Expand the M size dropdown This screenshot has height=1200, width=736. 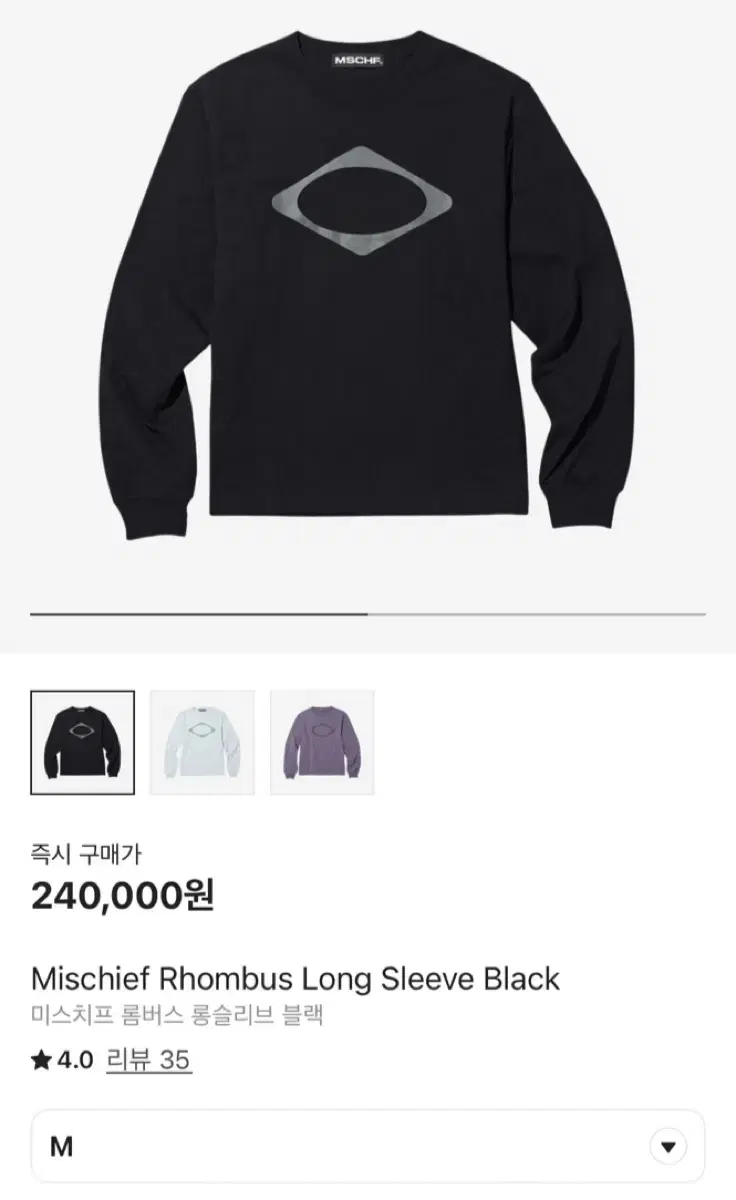pos(667,1146)
